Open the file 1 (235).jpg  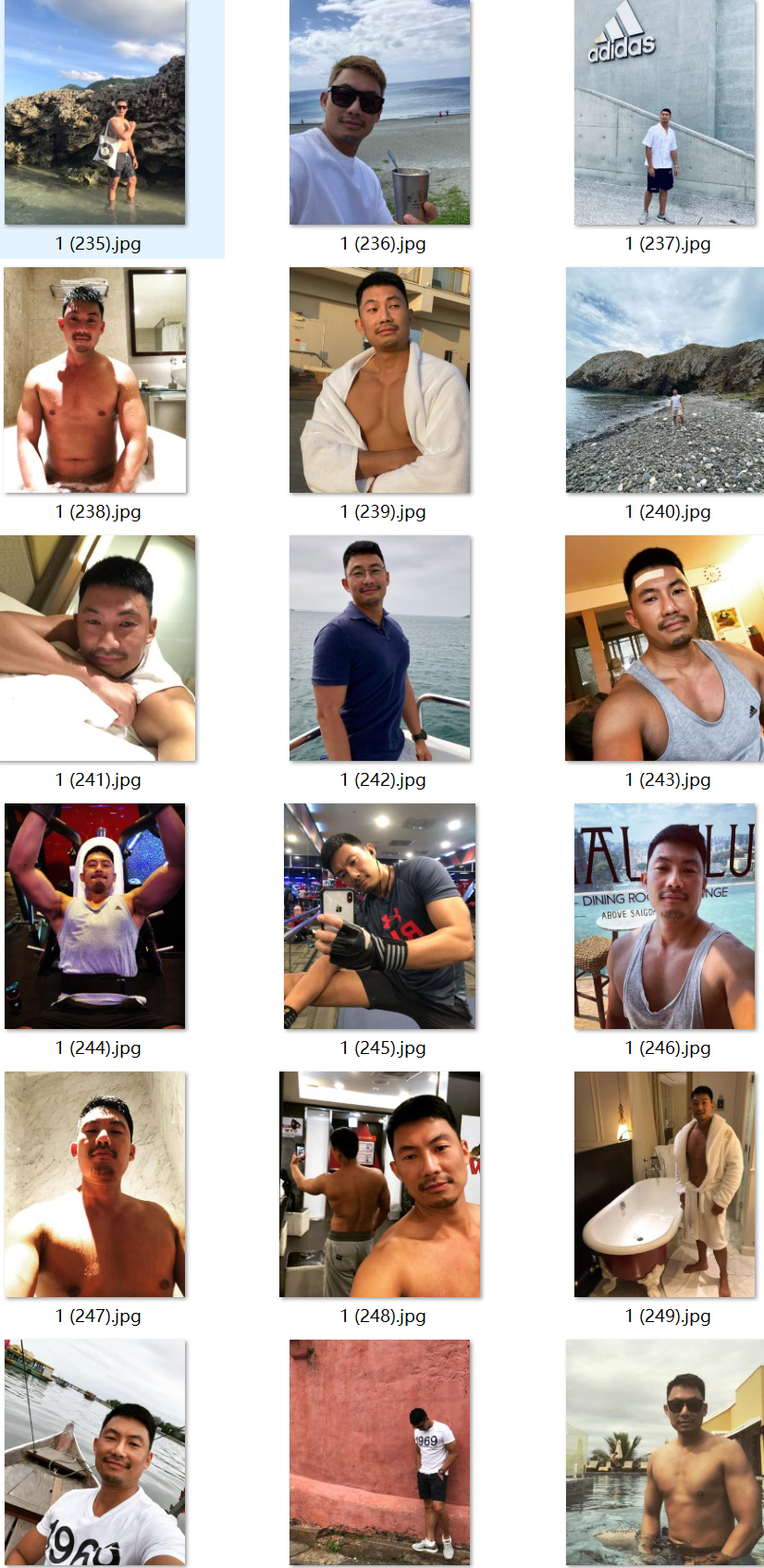point(95,113)
